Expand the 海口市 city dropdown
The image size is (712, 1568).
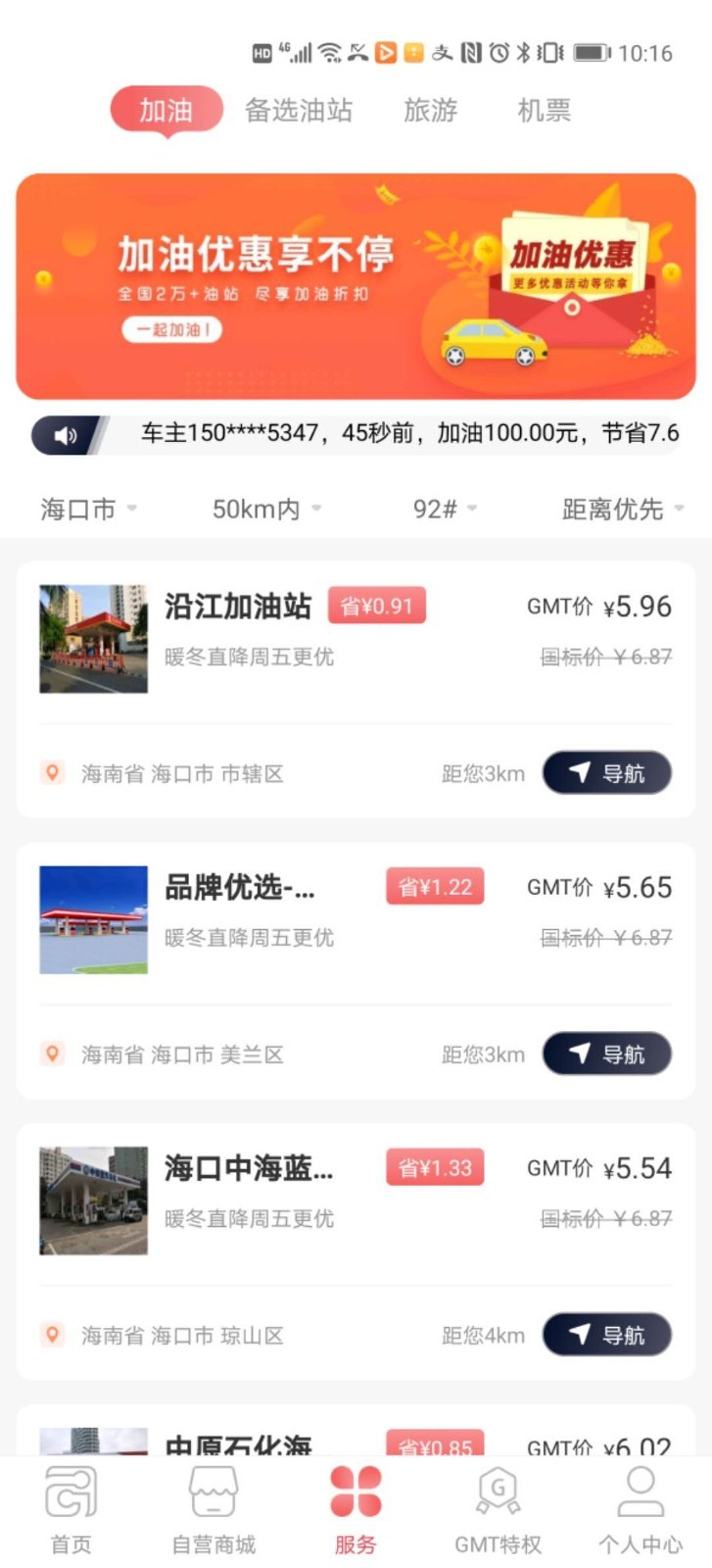pyautogui.click(x=88, y=509)
